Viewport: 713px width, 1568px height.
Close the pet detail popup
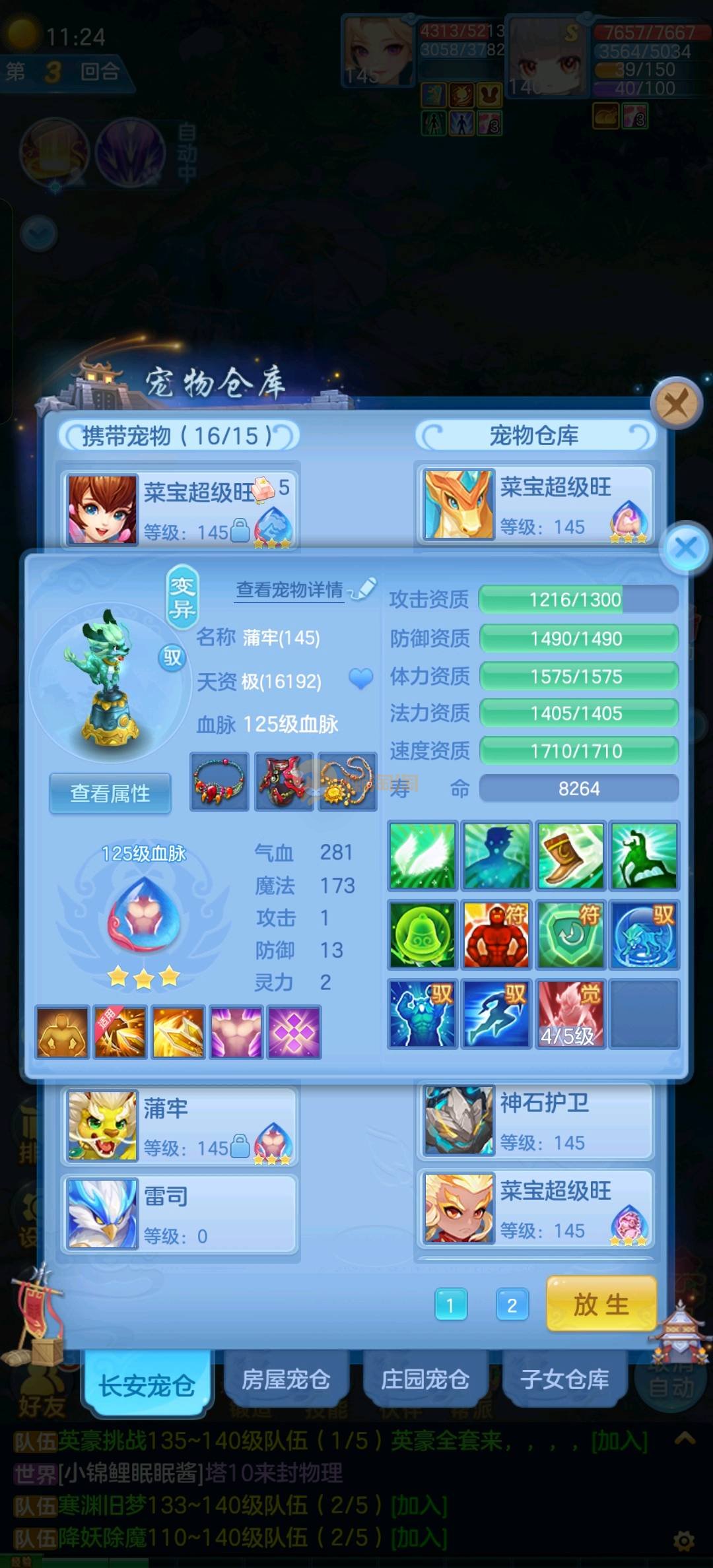pyautogui.click(x=686, y=547)
